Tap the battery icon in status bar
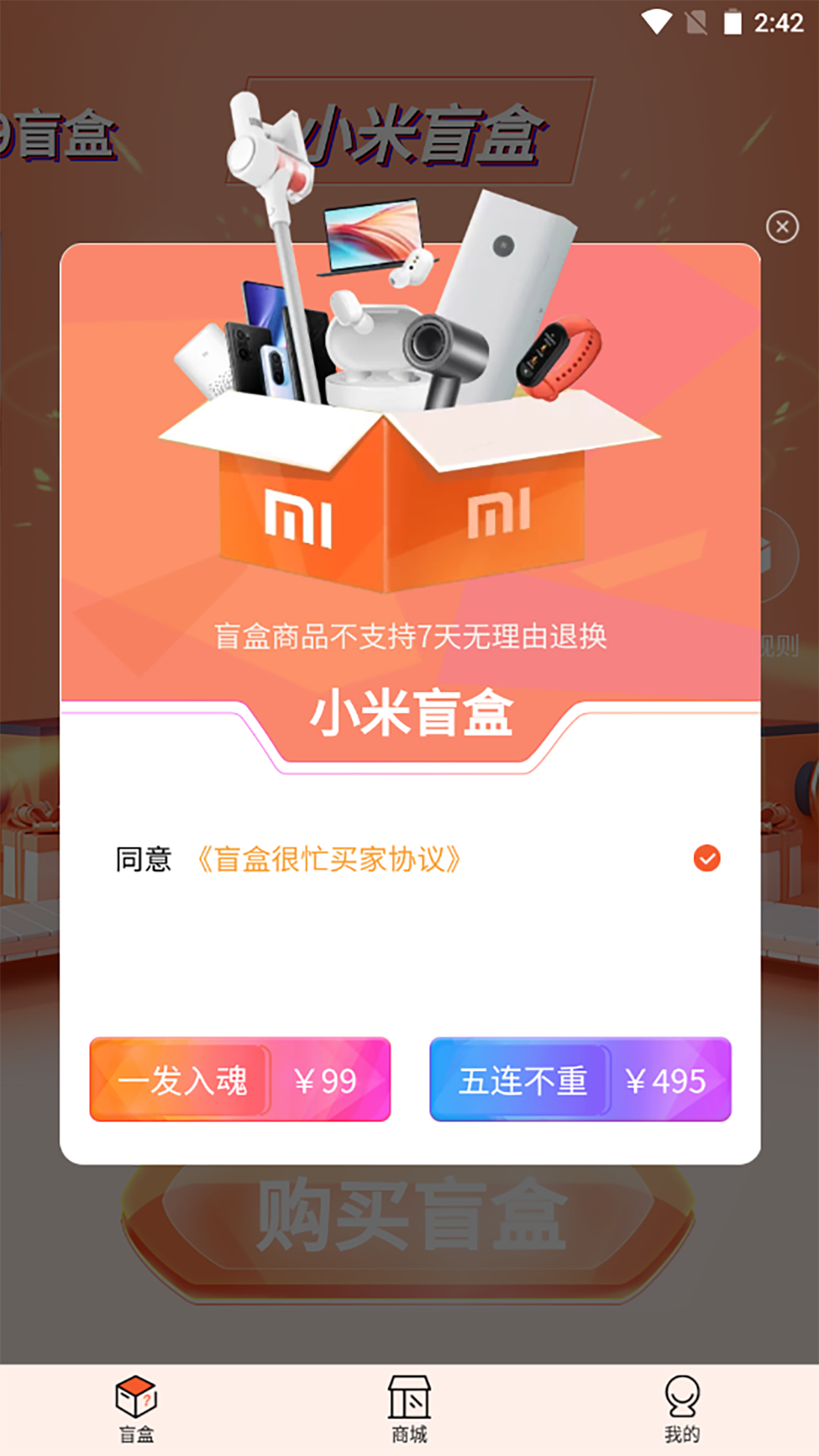Viewport: 819px width, 1456px height. coord(733,22)
